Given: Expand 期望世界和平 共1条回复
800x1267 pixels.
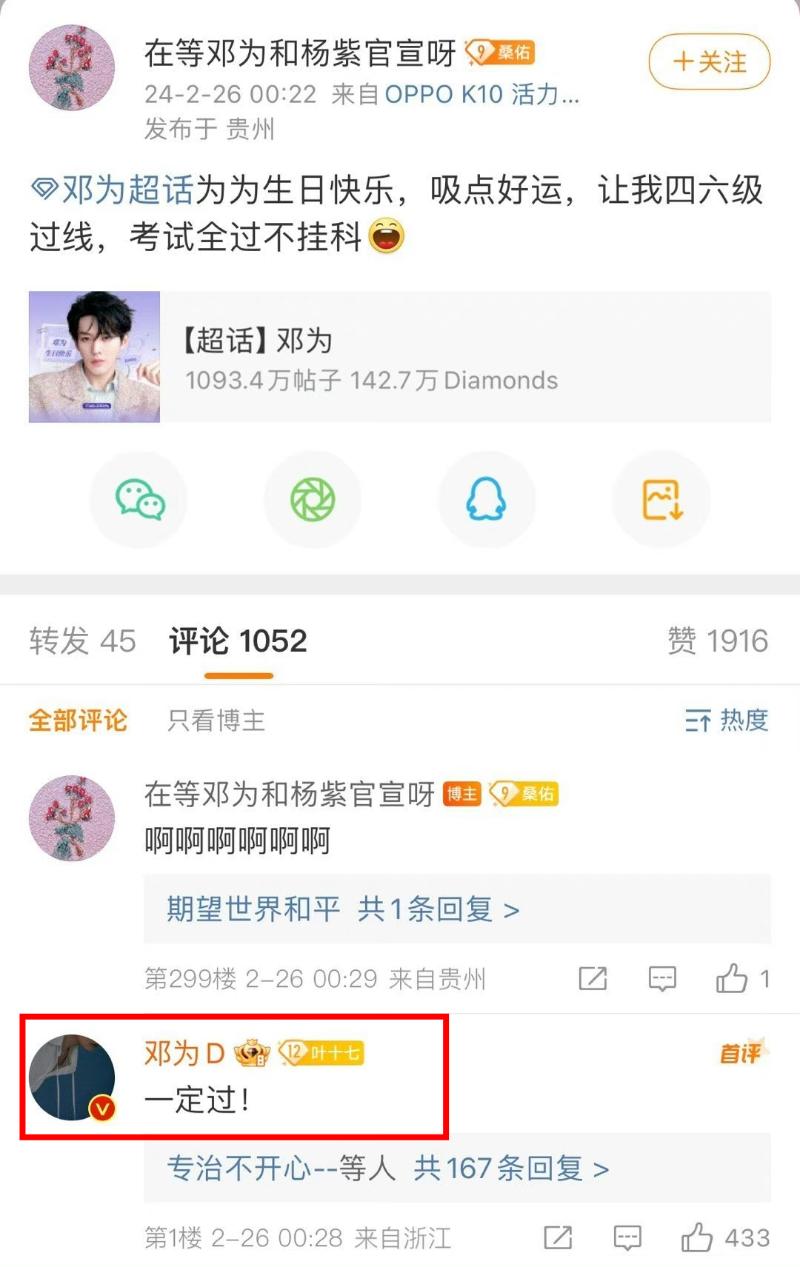Looking at the screenshot, I should coord(343,909).
